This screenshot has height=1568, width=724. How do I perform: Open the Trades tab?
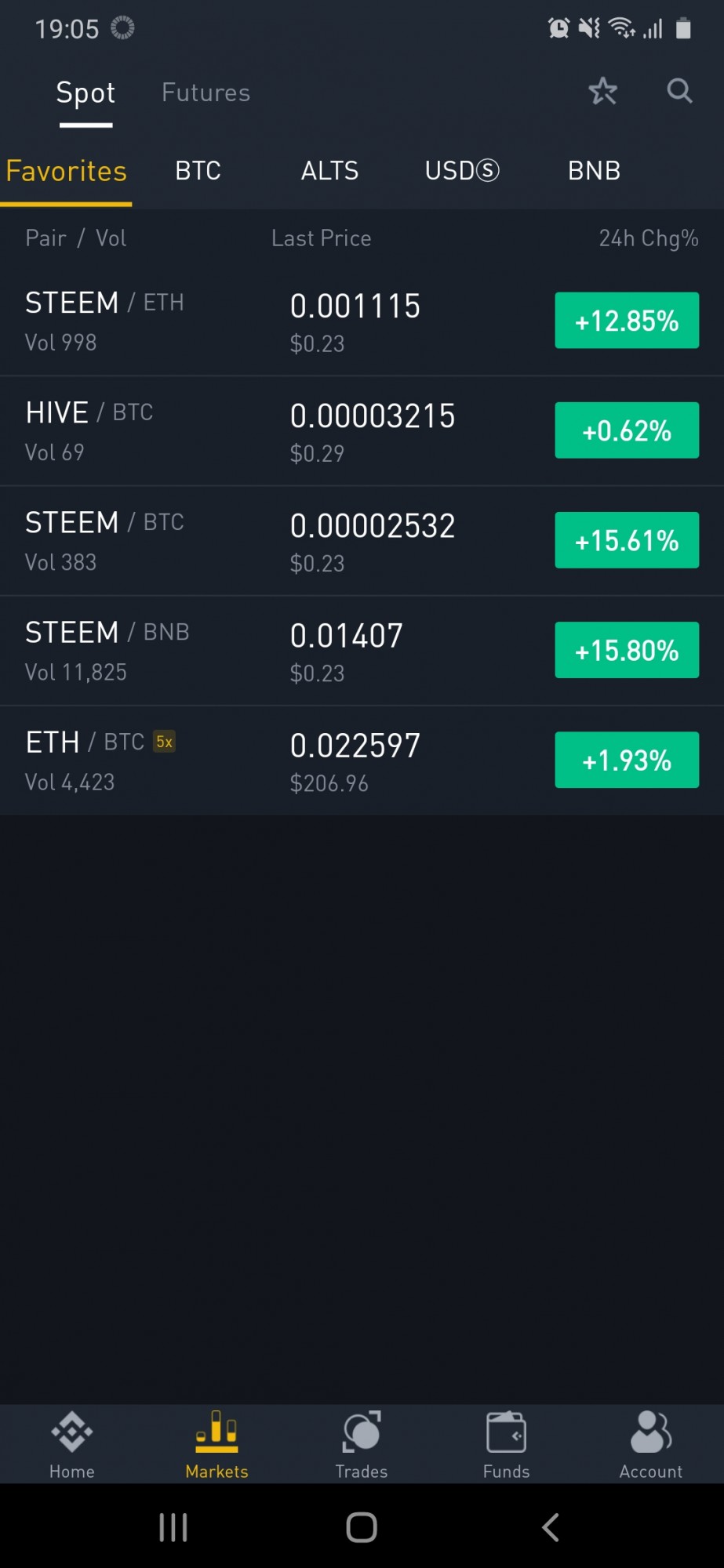click(362, 1444)
